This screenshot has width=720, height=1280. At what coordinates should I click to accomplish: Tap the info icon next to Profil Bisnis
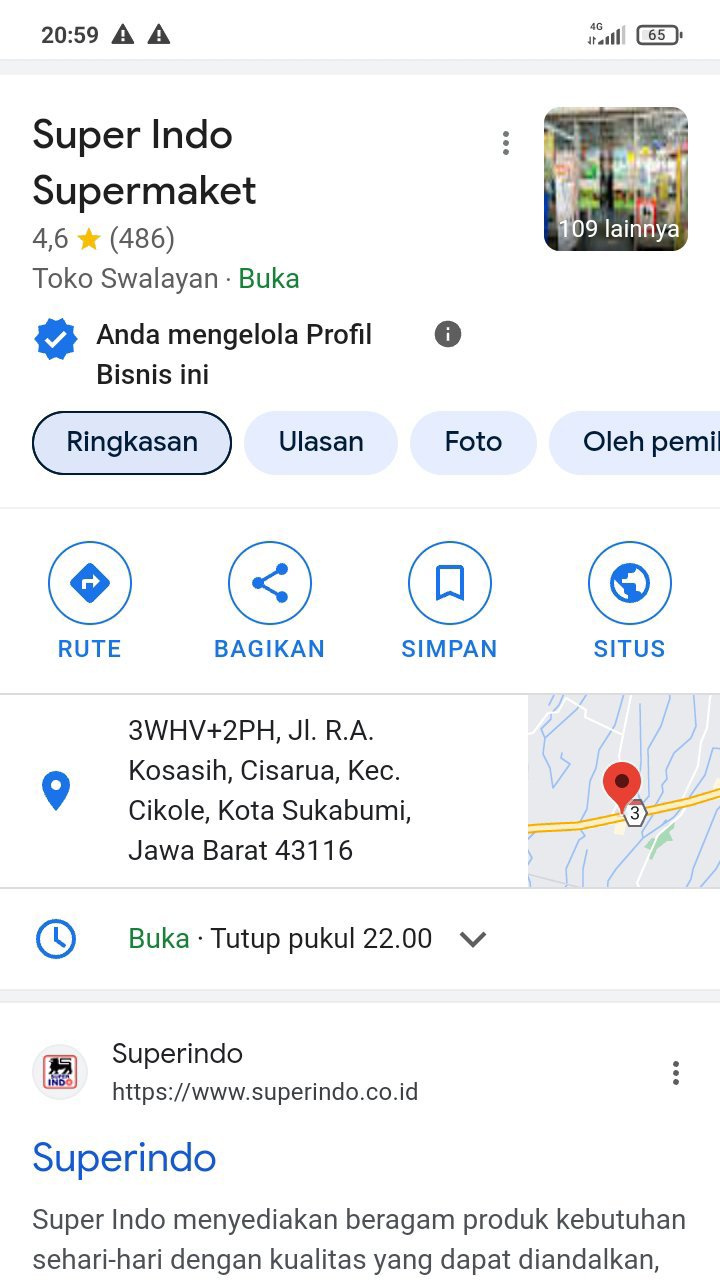tap(448, 334)
